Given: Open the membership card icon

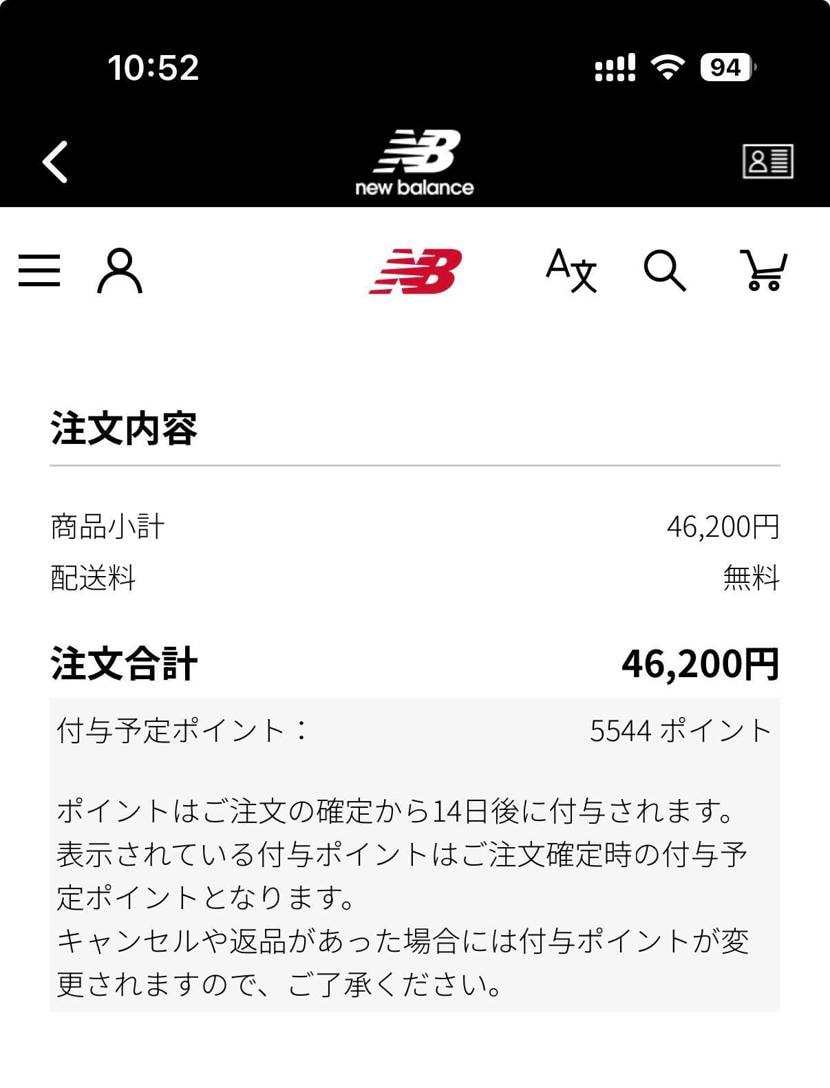Looking at the screenshot, I should 767,161.
